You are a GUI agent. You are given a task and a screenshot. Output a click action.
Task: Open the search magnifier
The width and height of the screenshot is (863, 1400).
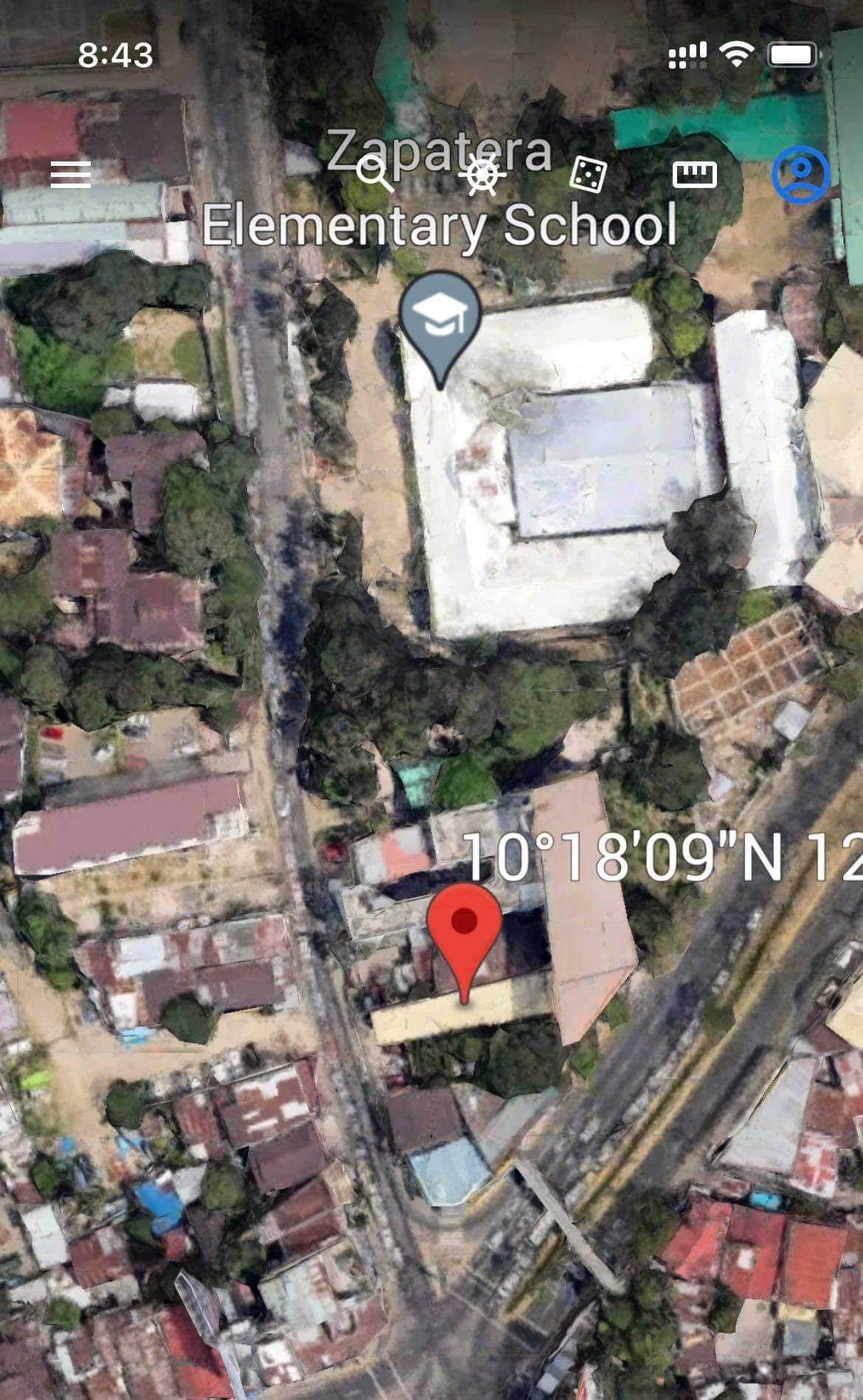click(374, 175)
